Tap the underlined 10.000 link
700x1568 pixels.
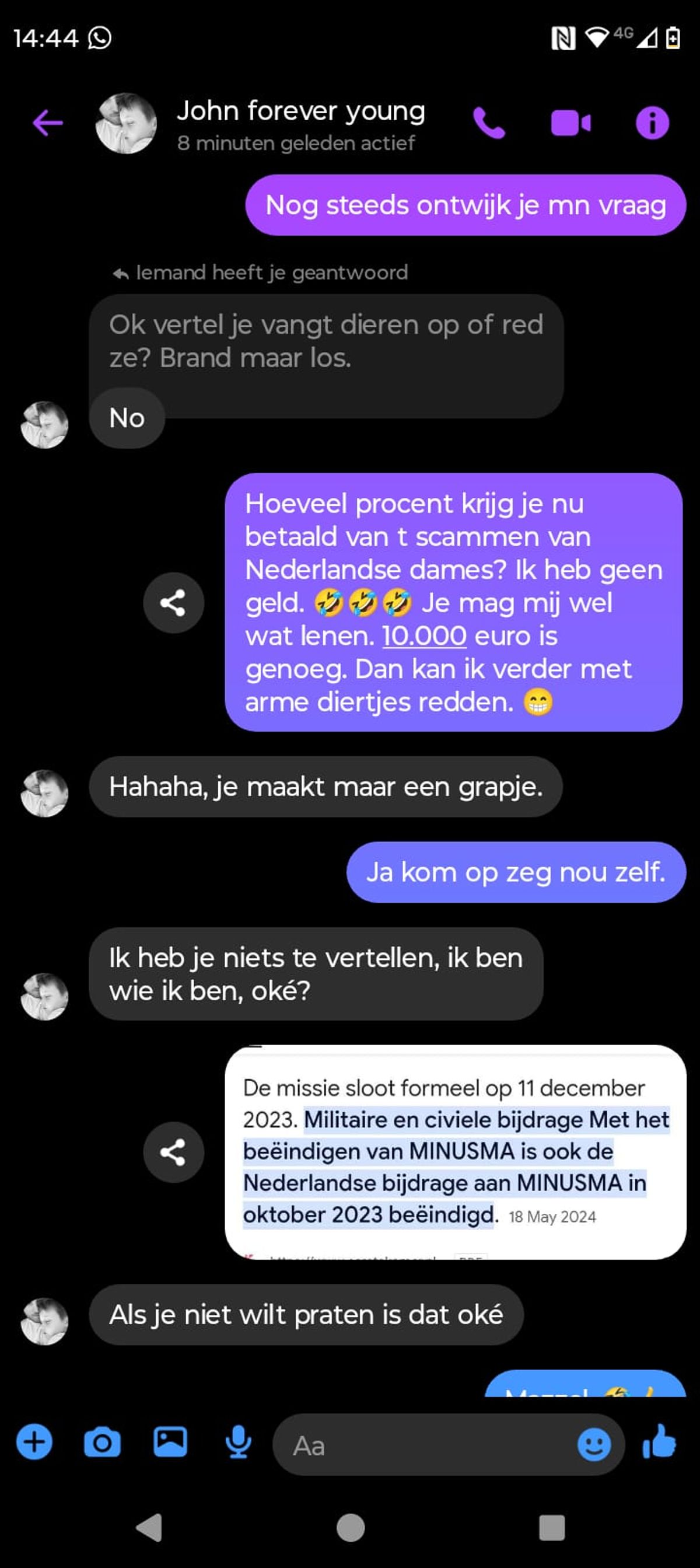tap(424, 636)
